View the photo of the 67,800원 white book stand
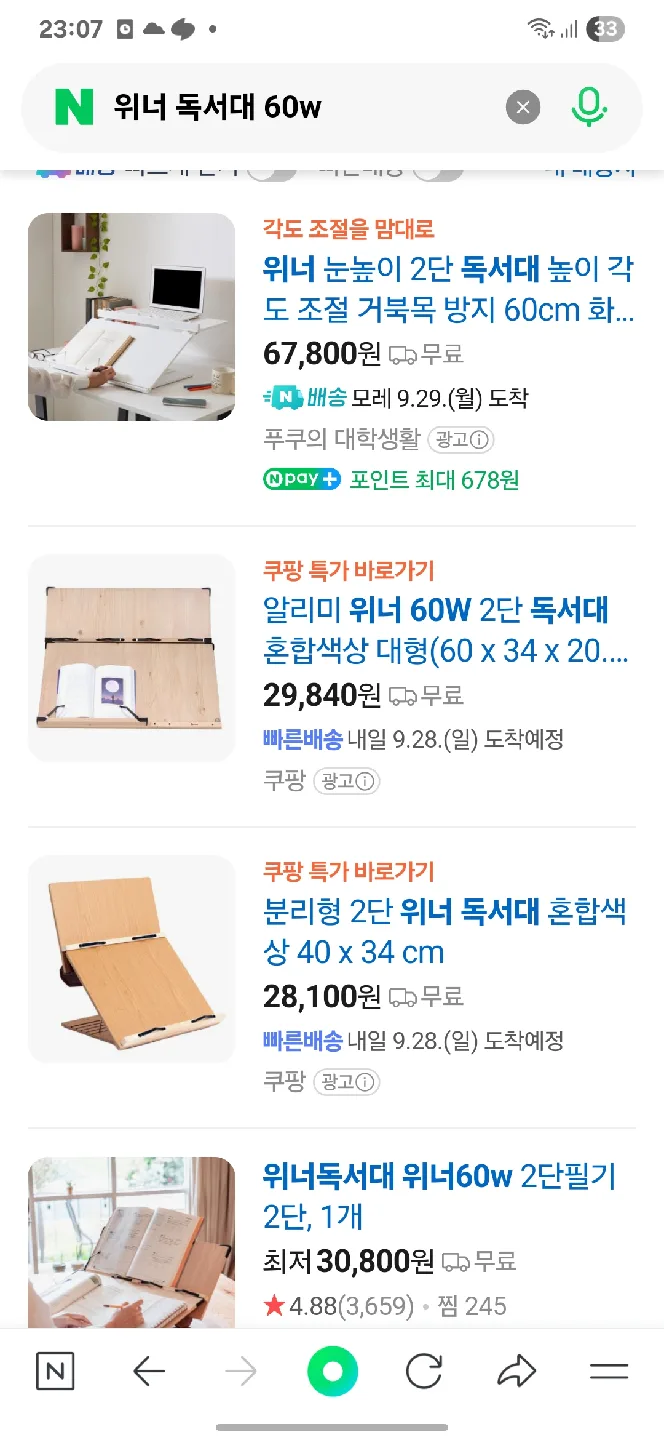 click(131, 316)
